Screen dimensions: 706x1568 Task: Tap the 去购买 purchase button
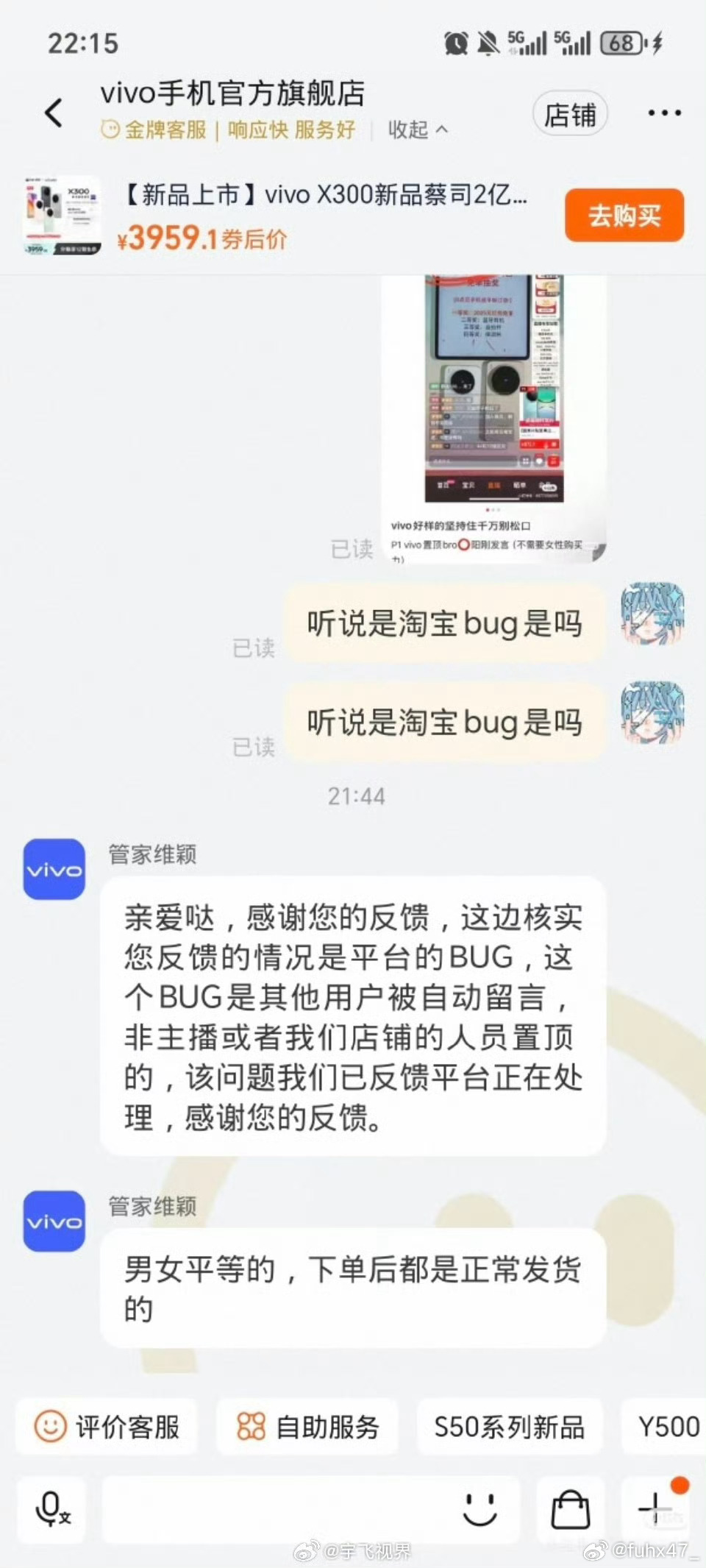[624, 215]
